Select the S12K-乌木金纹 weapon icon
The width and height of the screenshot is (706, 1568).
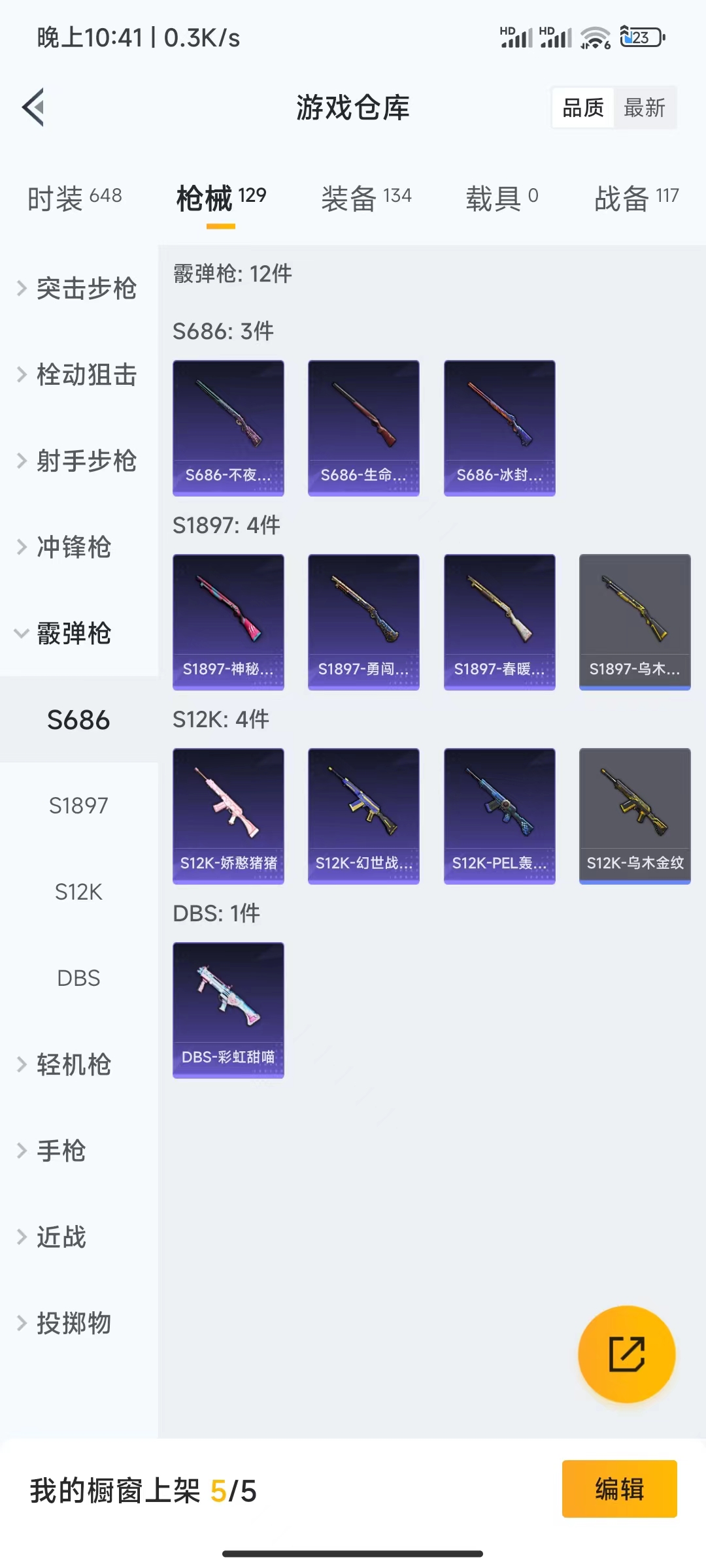point(633,815)
